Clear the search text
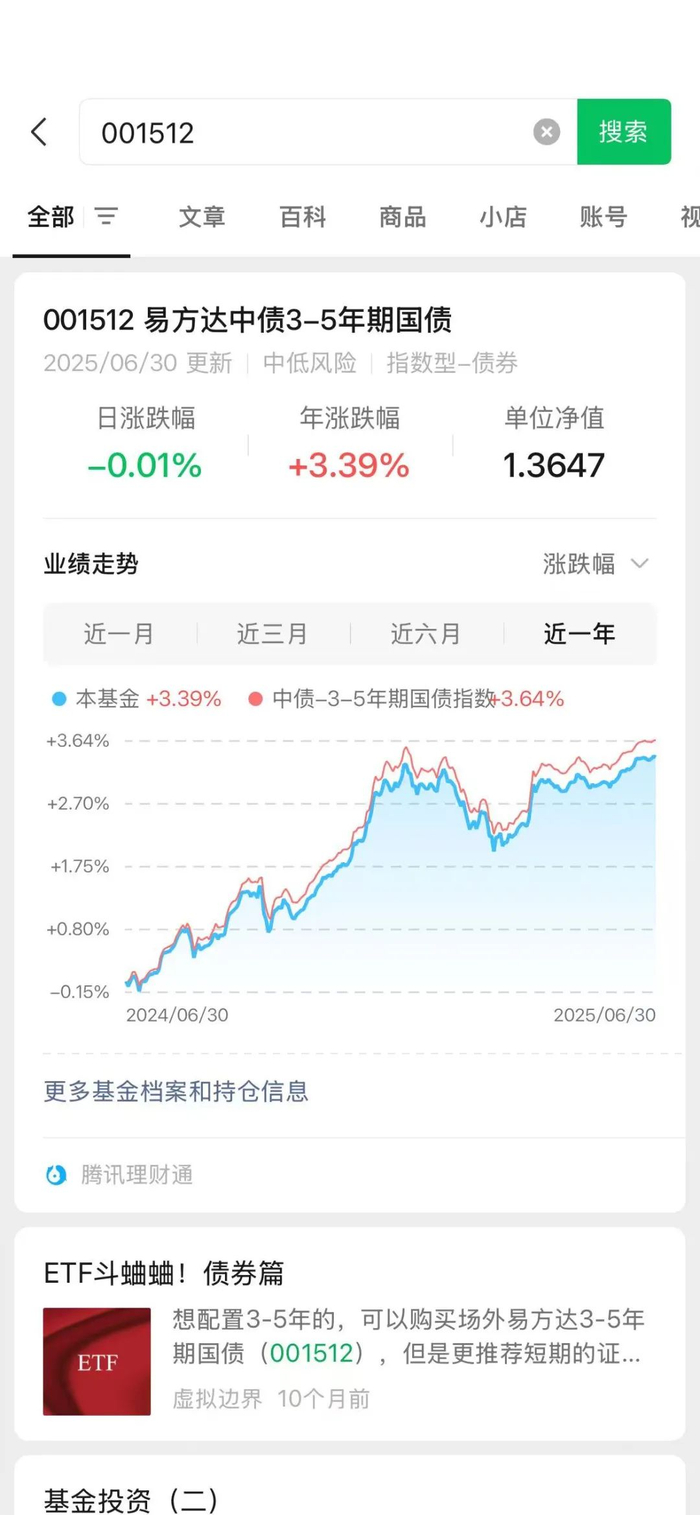Viewport: 700px width, 1515px height. (x=546, y=132)
